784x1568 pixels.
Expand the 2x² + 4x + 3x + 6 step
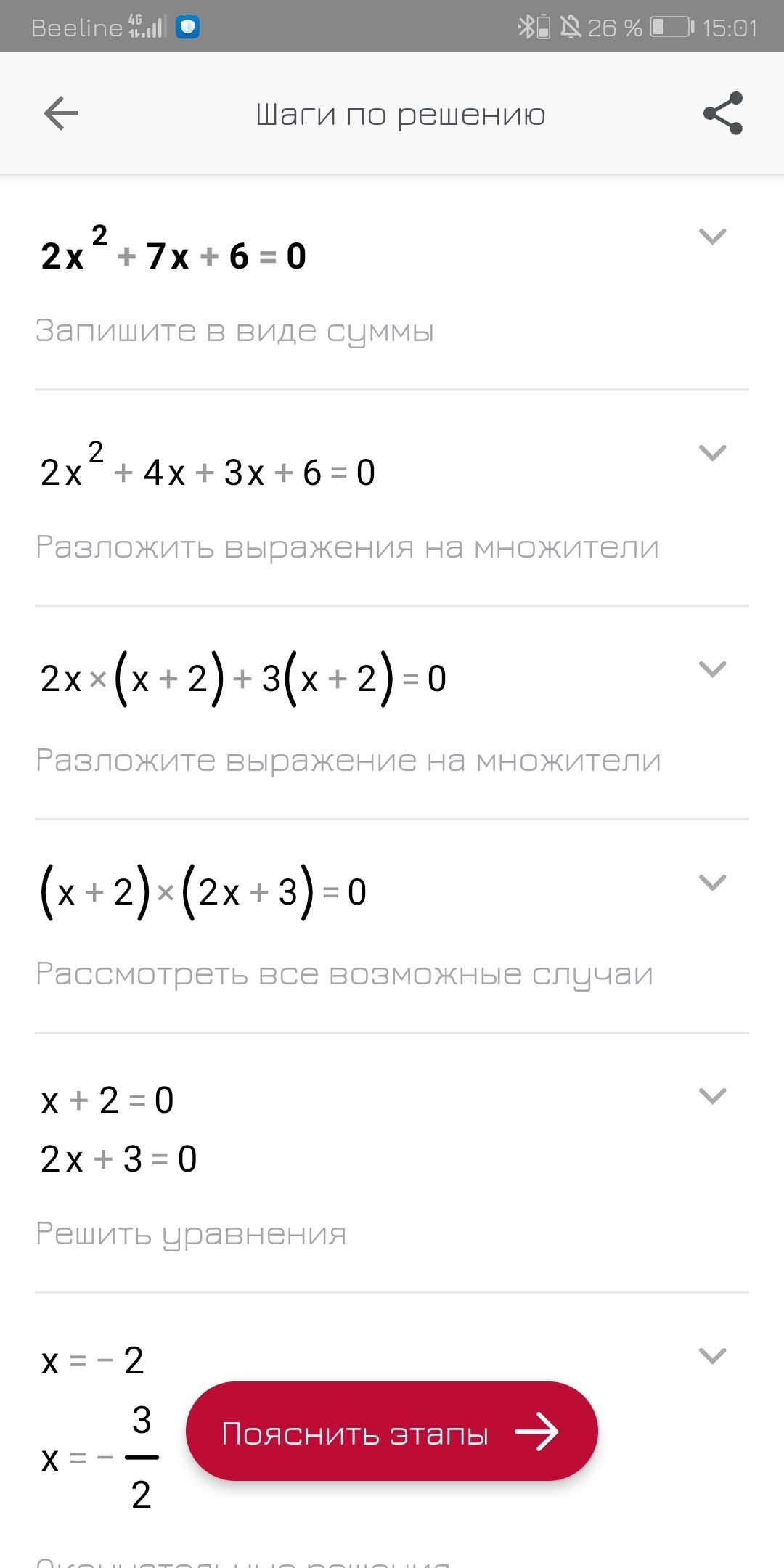[x=712, y=453]
